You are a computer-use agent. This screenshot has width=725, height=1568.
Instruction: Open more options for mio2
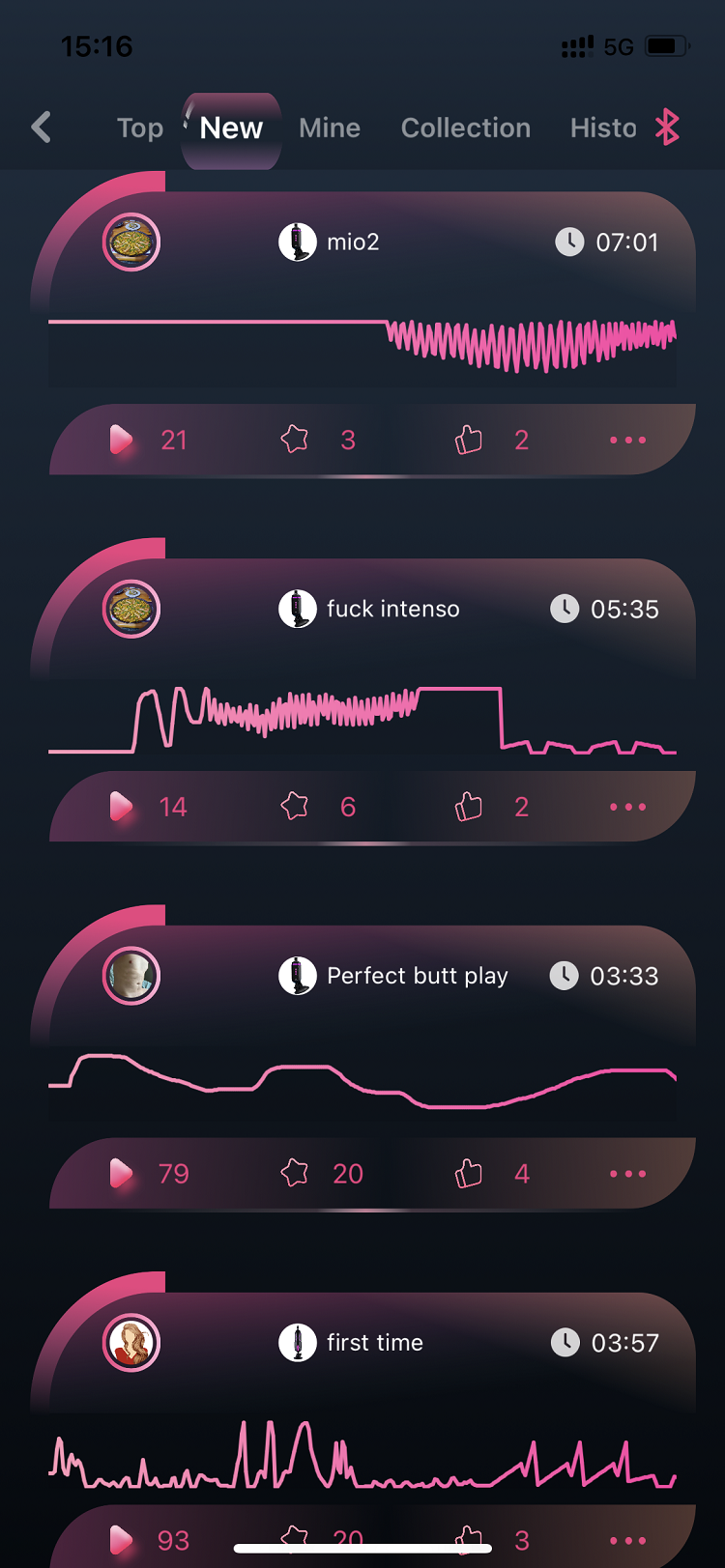(627, 440)
